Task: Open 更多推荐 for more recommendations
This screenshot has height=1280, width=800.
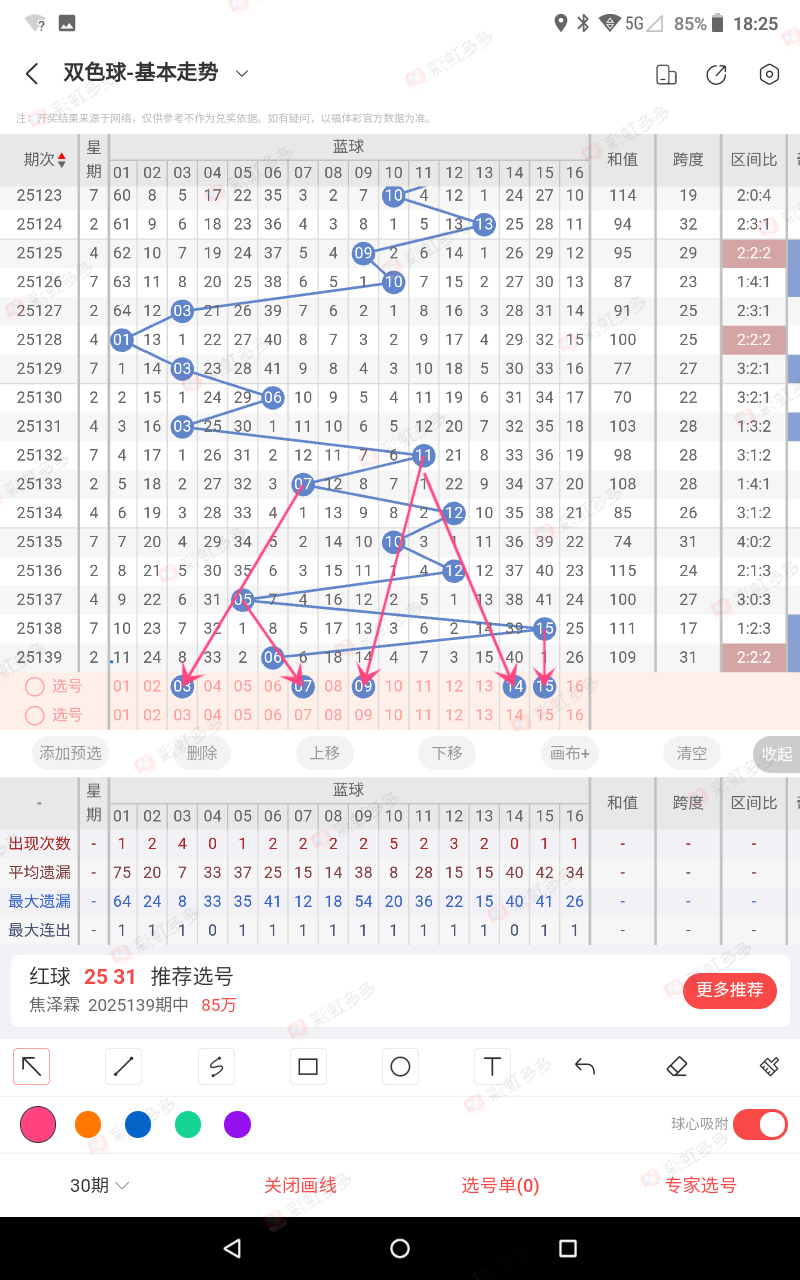Action: [729, 990]
